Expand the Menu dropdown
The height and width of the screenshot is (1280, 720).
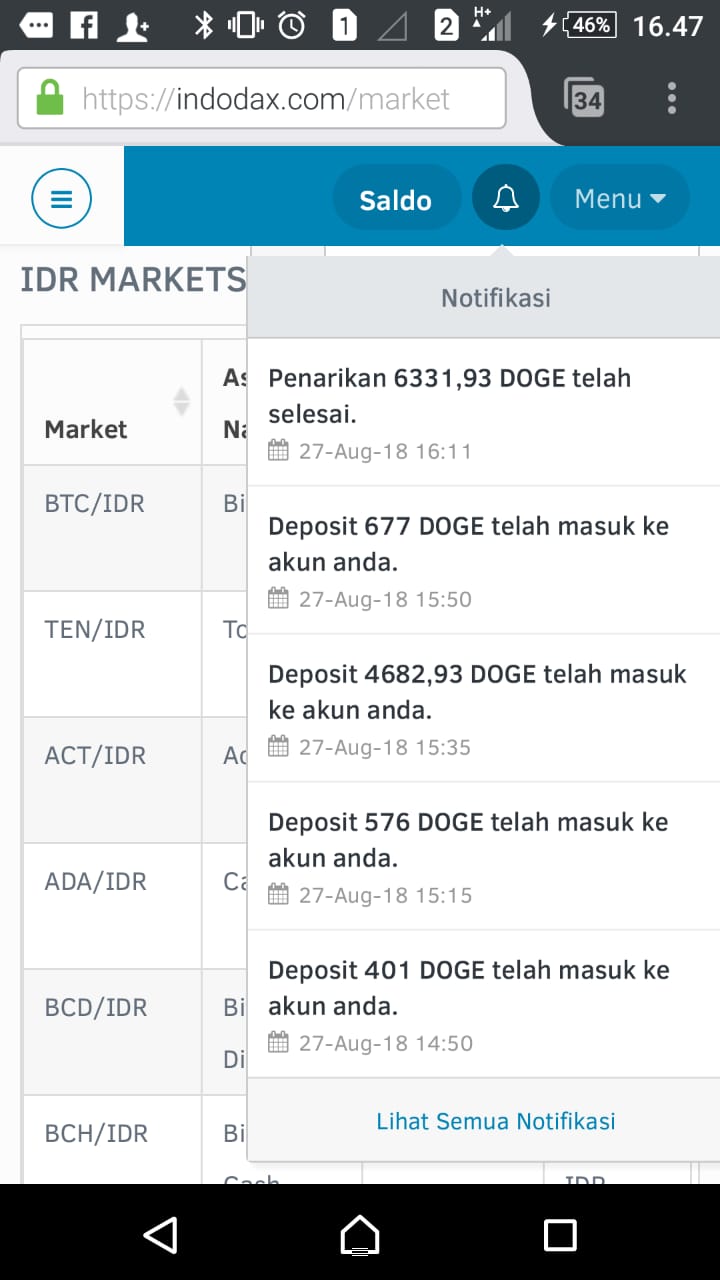point(620,198)
